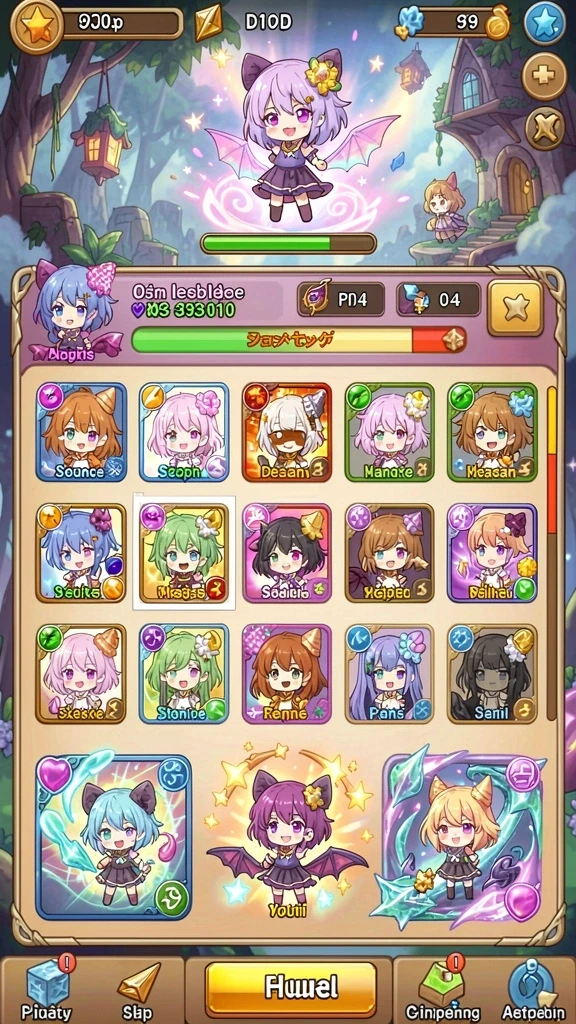Select the Pans character card
Viewport: 576px width, 1024px height.
[389, 673]
